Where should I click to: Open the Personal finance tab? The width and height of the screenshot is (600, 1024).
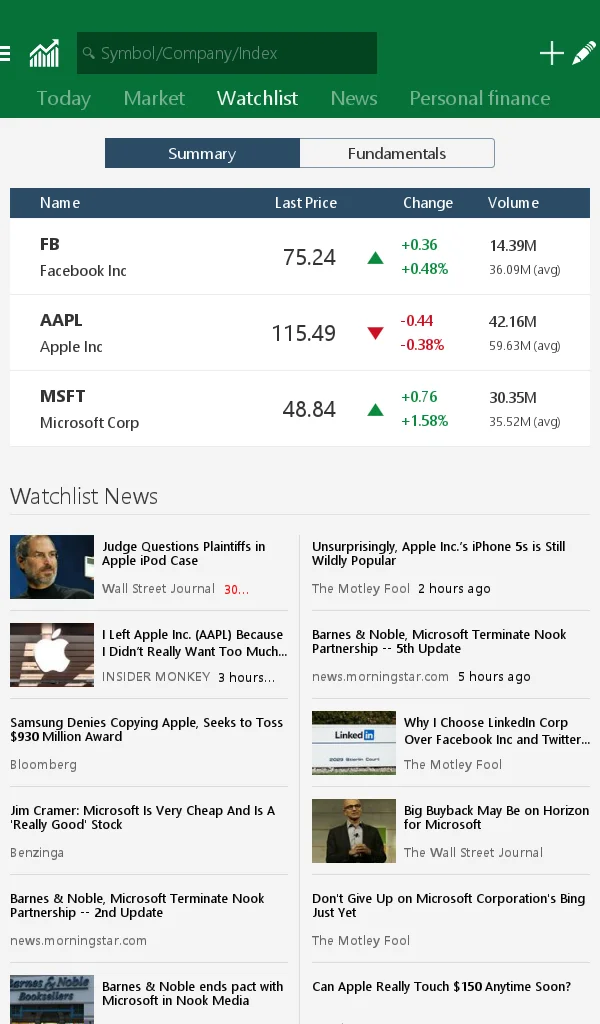point(480,98)
